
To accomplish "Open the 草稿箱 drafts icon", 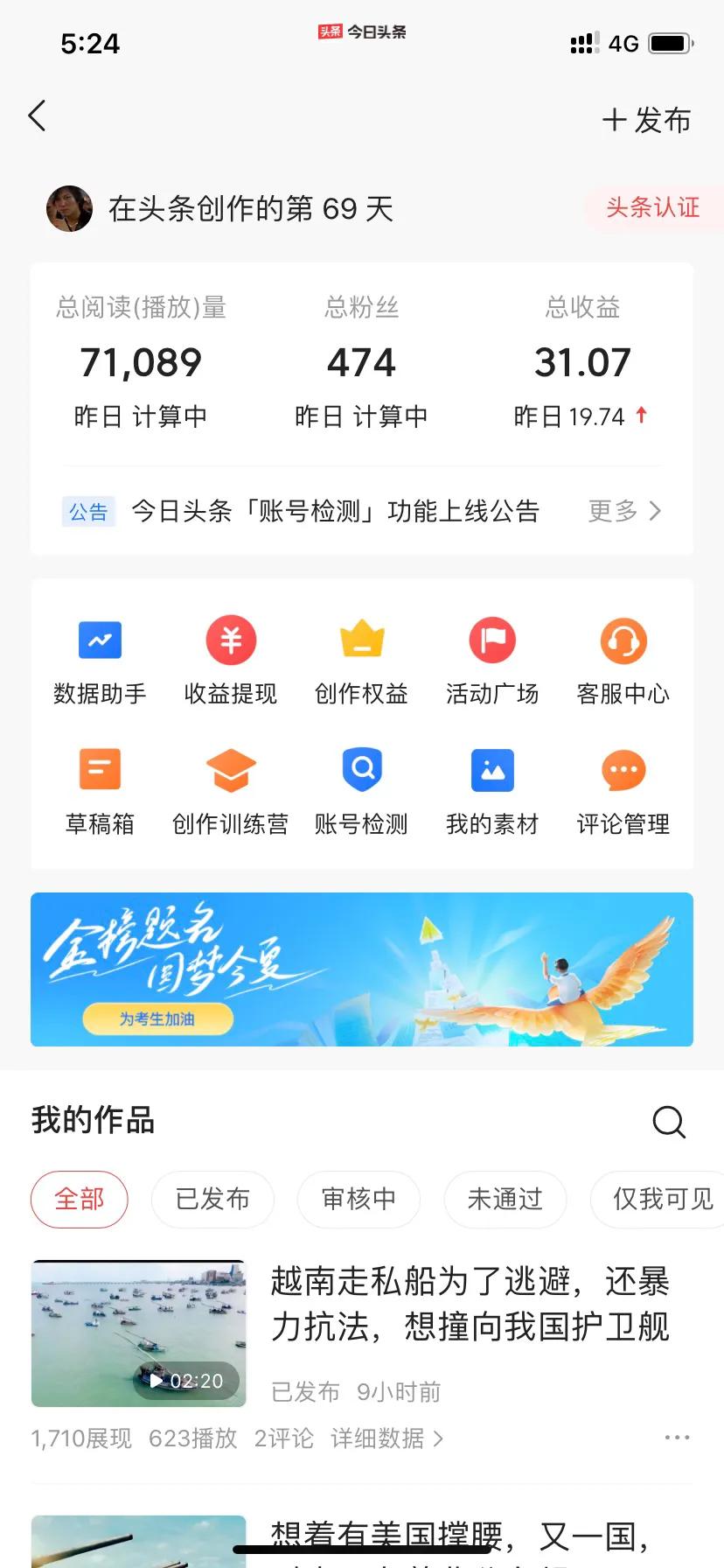I will click(x=100, y=788).
